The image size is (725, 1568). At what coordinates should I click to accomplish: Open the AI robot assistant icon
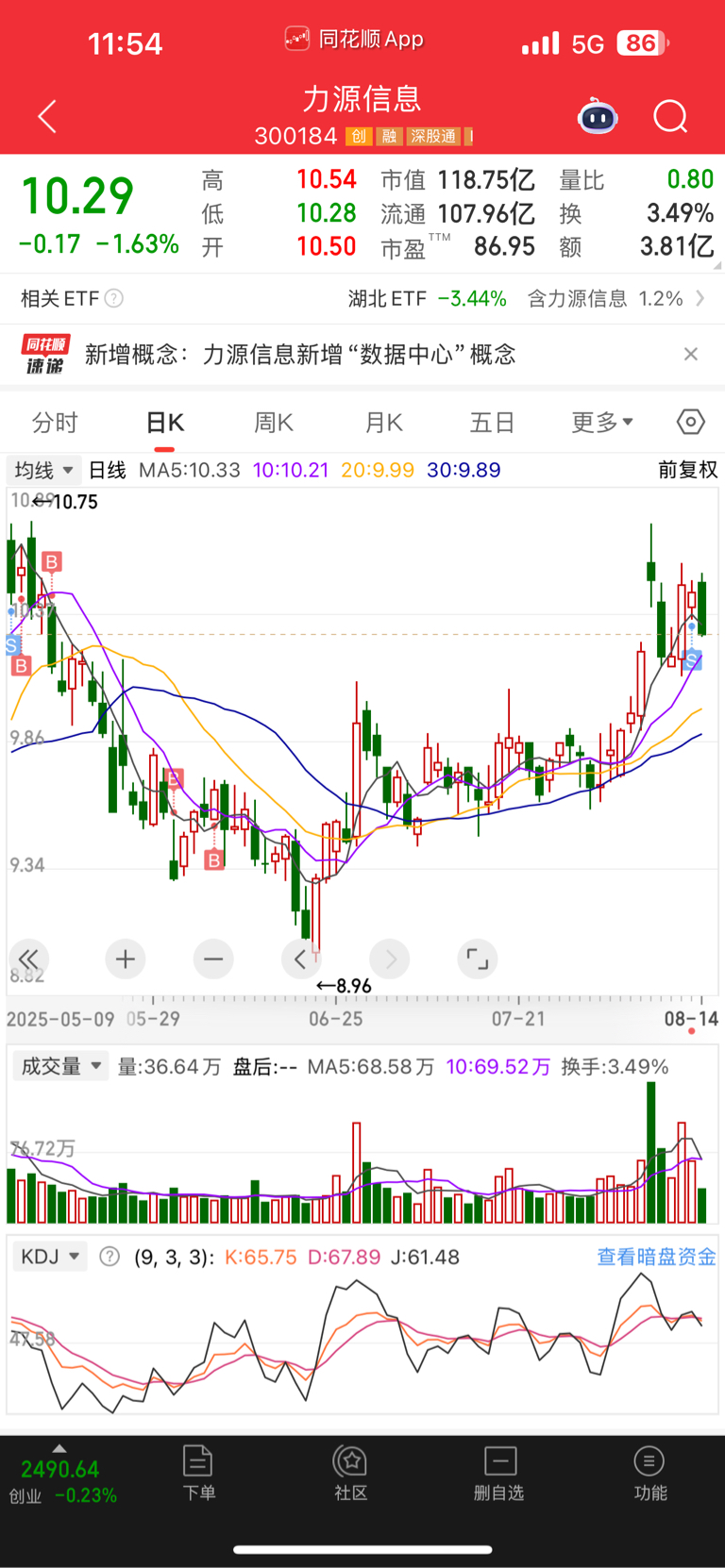click(x=598, y=117)
